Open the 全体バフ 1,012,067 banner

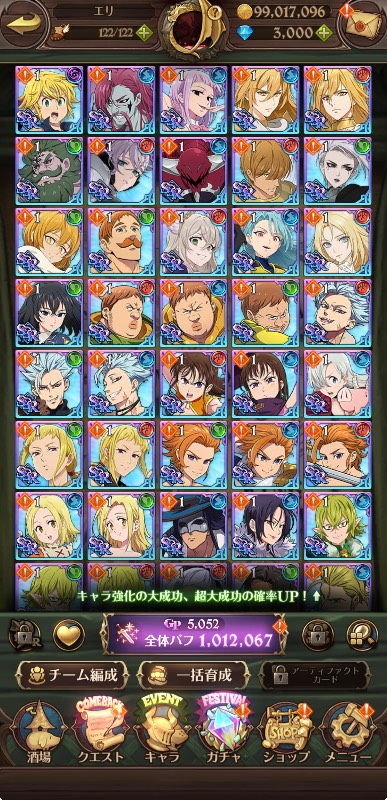click(x=194, y=634)
